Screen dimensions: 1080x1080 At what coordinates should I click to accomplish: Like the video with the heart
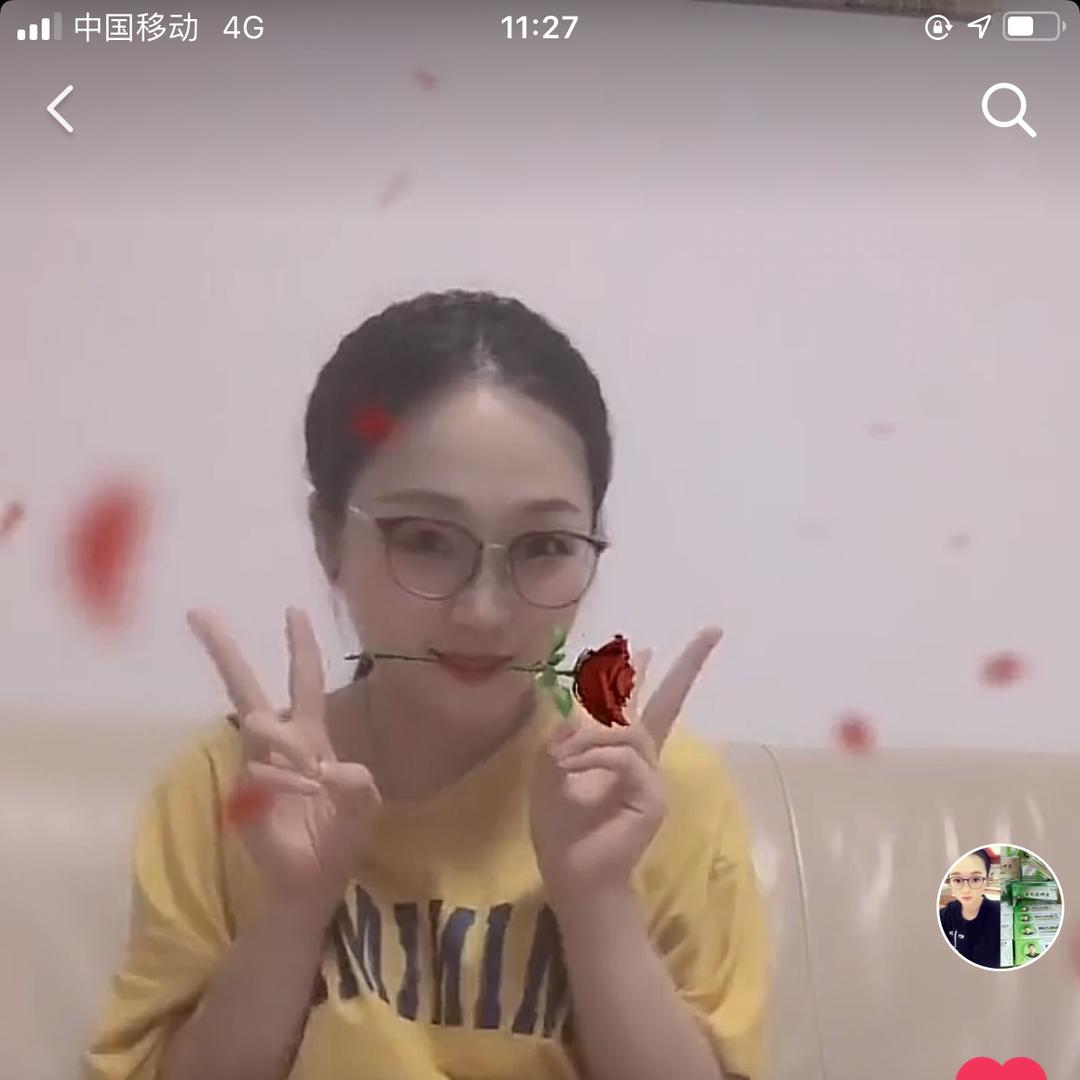[x=1001, y=1068]
